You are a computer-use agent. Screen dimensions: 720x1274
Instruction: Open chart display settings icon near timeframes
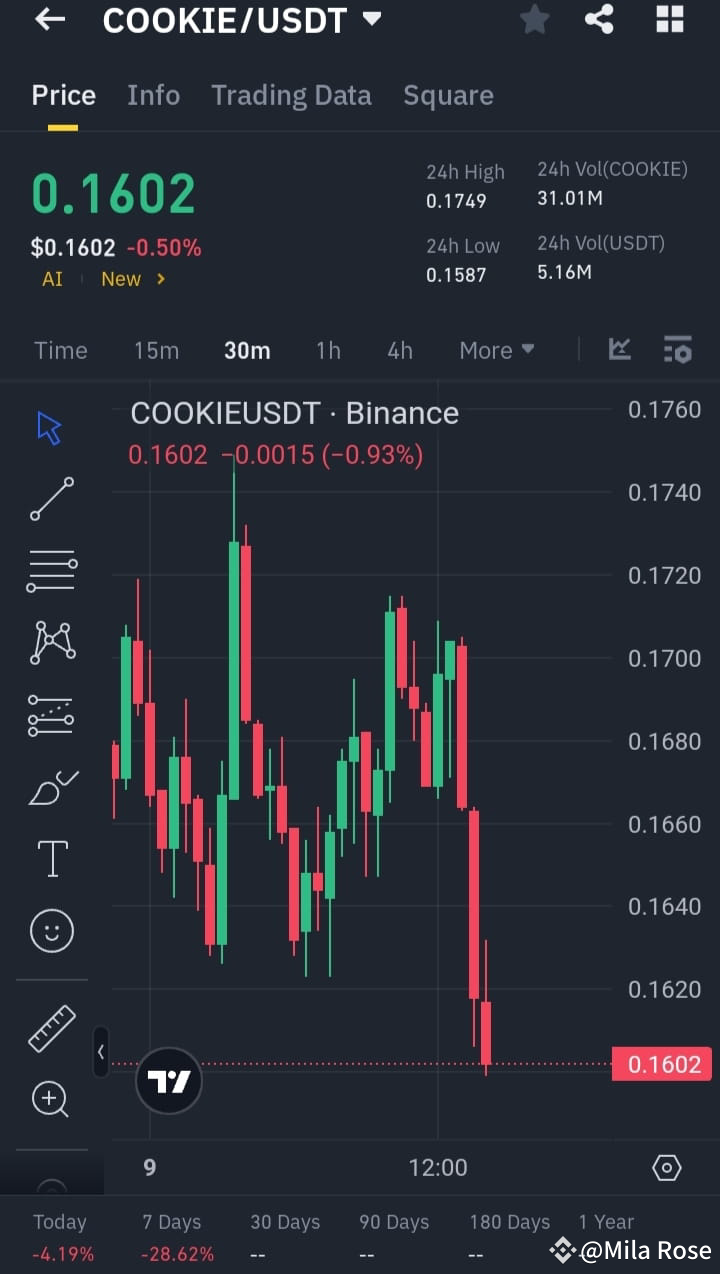pos(678,350)
